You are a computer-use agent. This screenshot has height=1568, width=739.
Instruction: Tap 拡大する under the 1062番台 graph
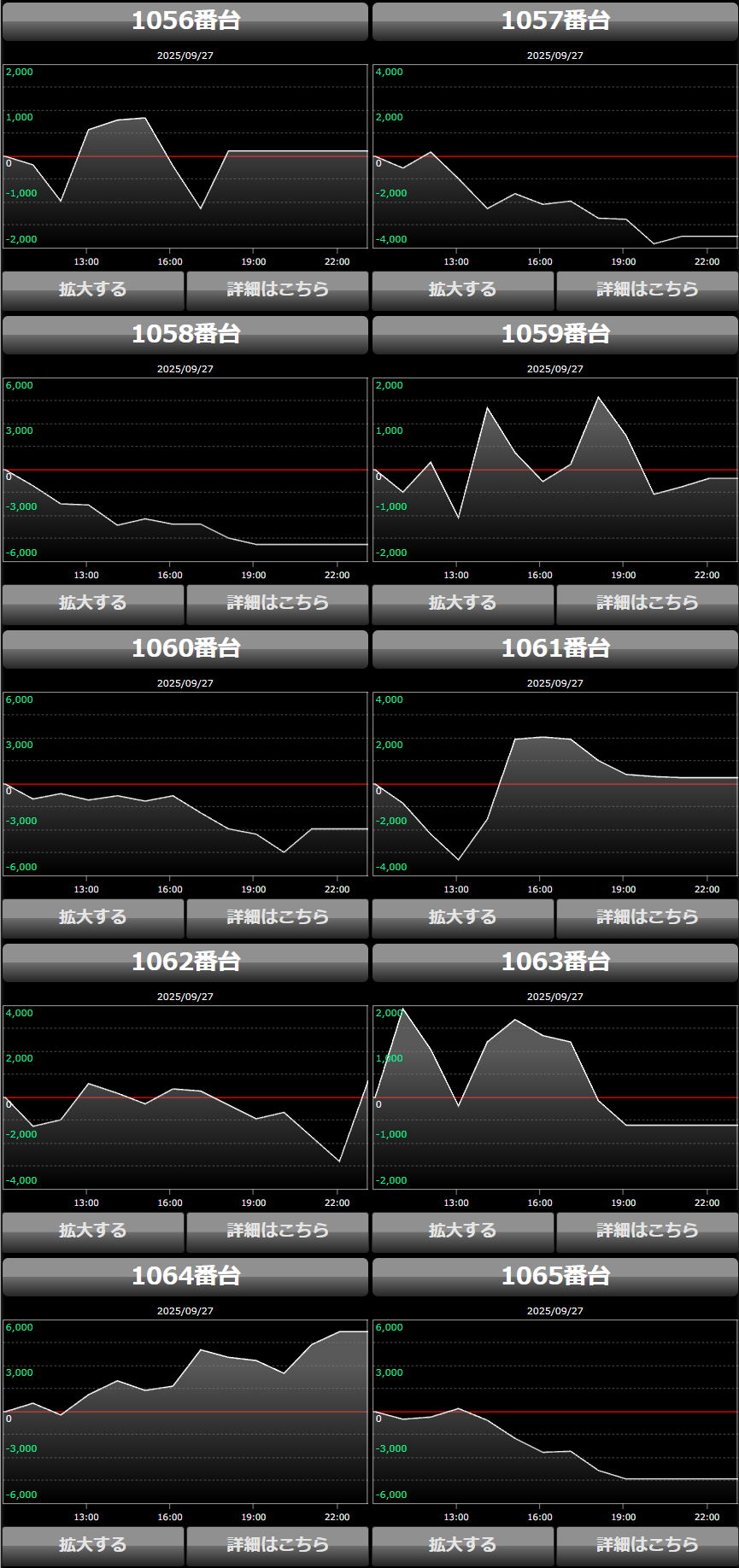pos(93,1231)
